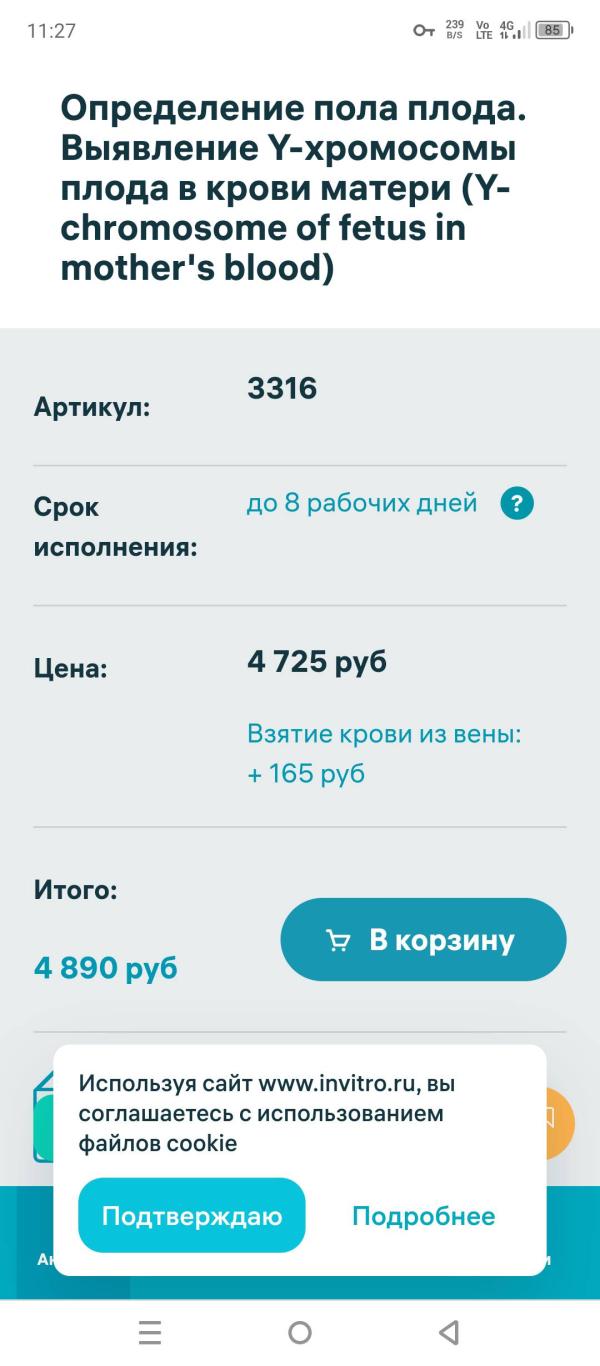Viewport: 600px width, 1366px height.
Task: Add the test to cart via «В корзину»
Action: pos(423,940)
